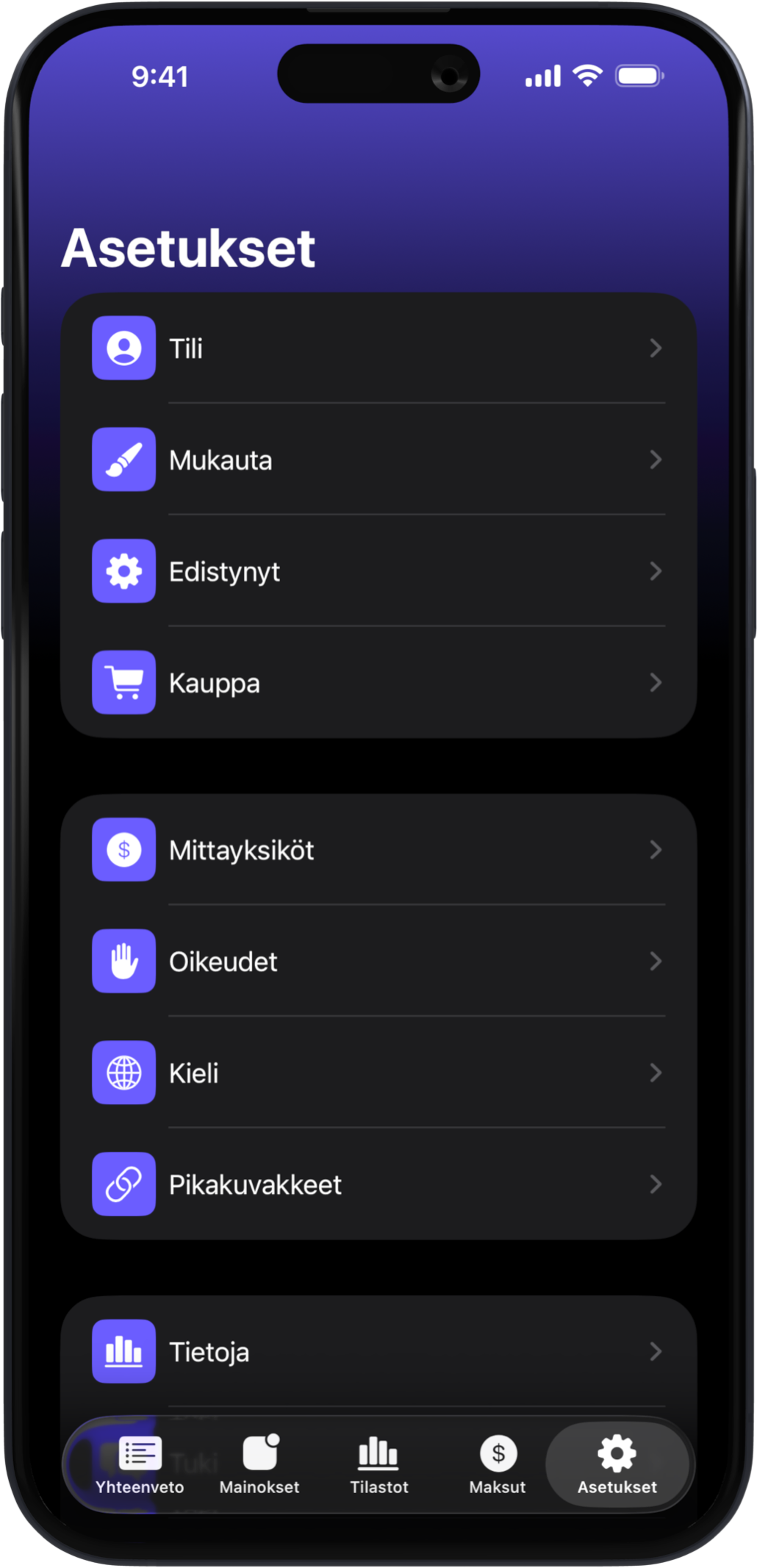Image resolution: width=757 pixels, height=1568 pixels.
Task: Open the Kauppa store row
Action: pos(378,683)
